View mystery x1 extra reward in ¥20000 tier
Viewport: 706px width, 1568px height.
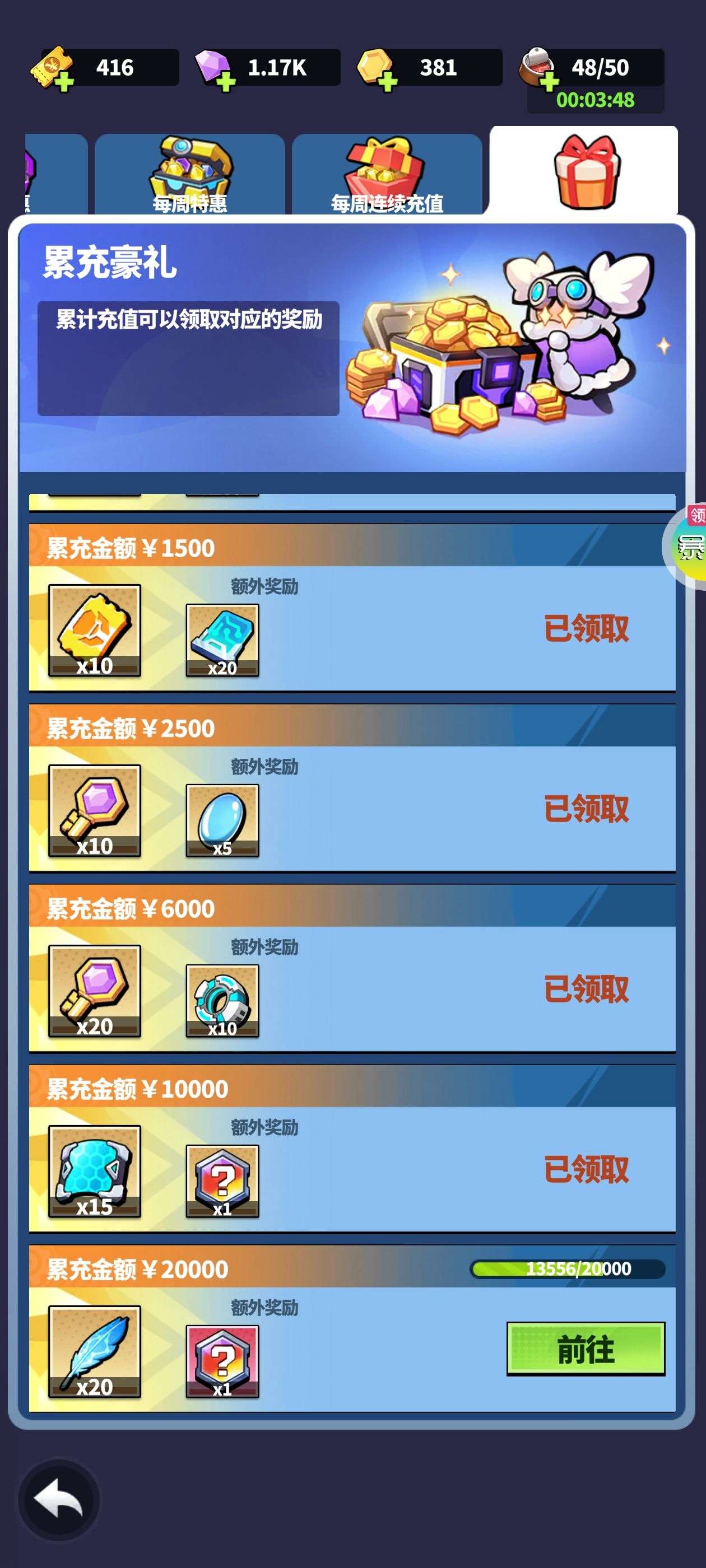click(x=222, y=1361)
